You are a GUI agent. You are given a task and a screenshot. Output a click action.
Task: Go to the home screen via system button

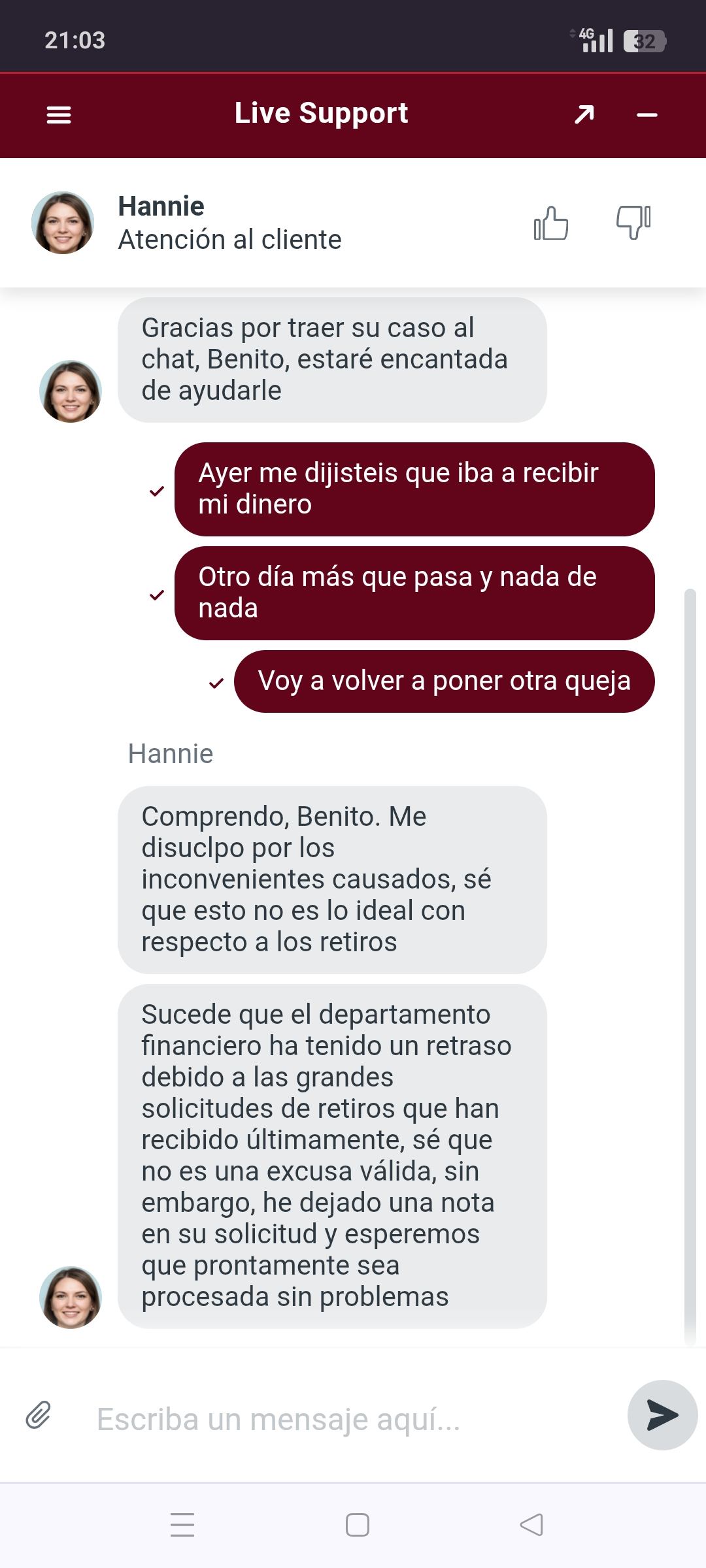click(357, 1525)
